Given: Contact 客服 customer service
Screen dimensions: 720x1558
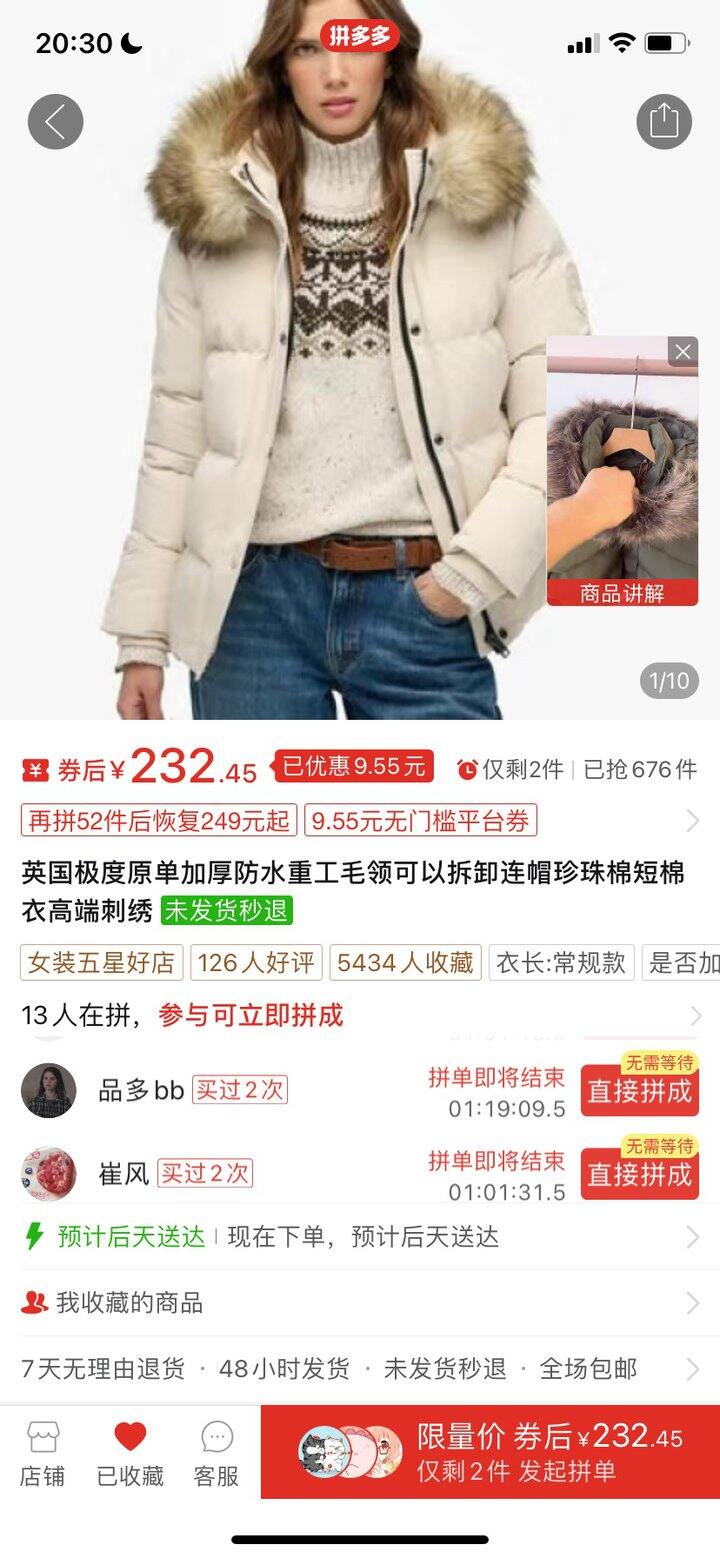Looking at the screenshot, I should pyautogui.click(x=216, y=1453).
